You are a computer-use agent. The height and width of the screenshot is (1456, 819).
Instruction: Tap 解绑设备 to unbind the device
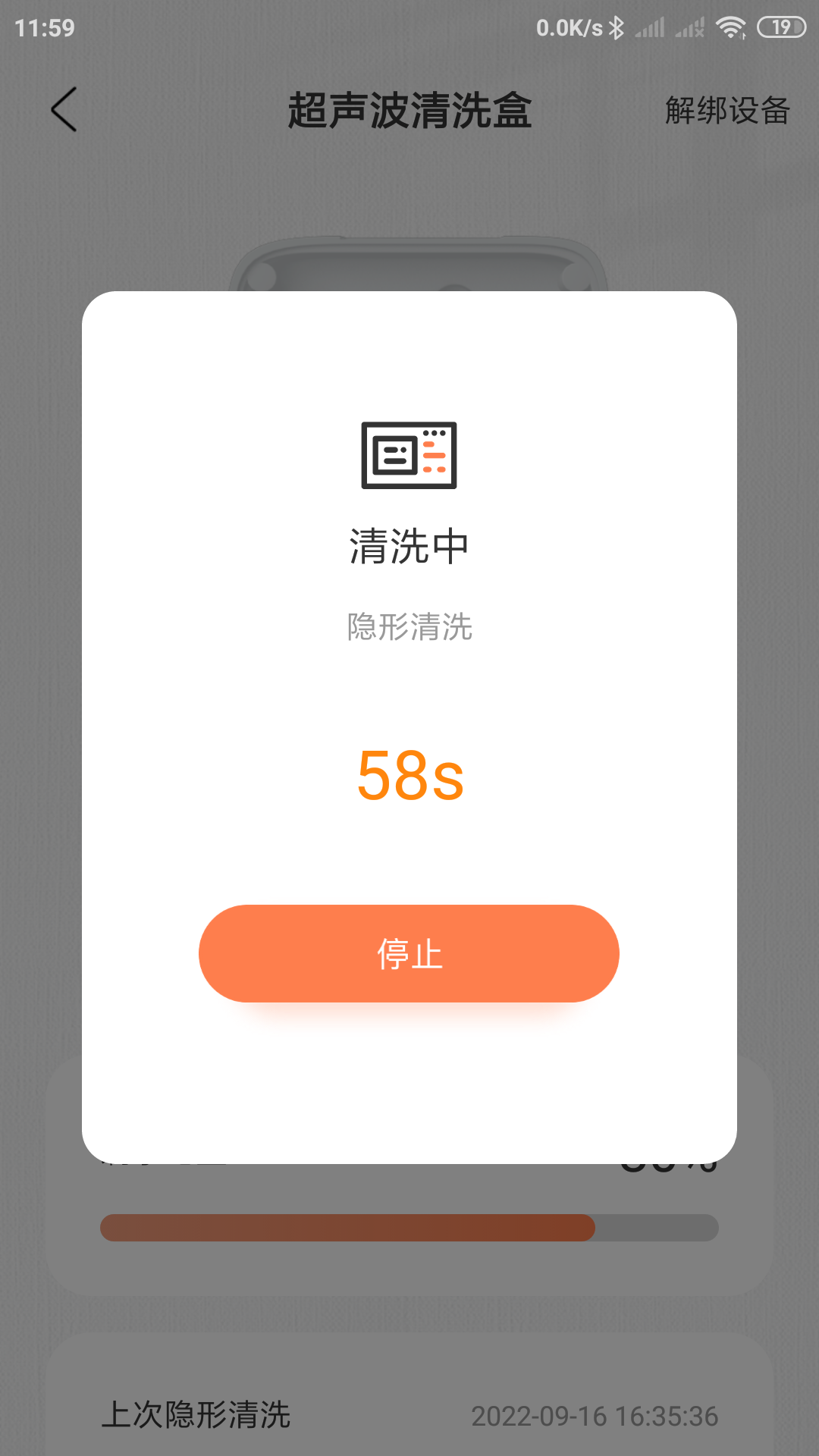point(726,110)
